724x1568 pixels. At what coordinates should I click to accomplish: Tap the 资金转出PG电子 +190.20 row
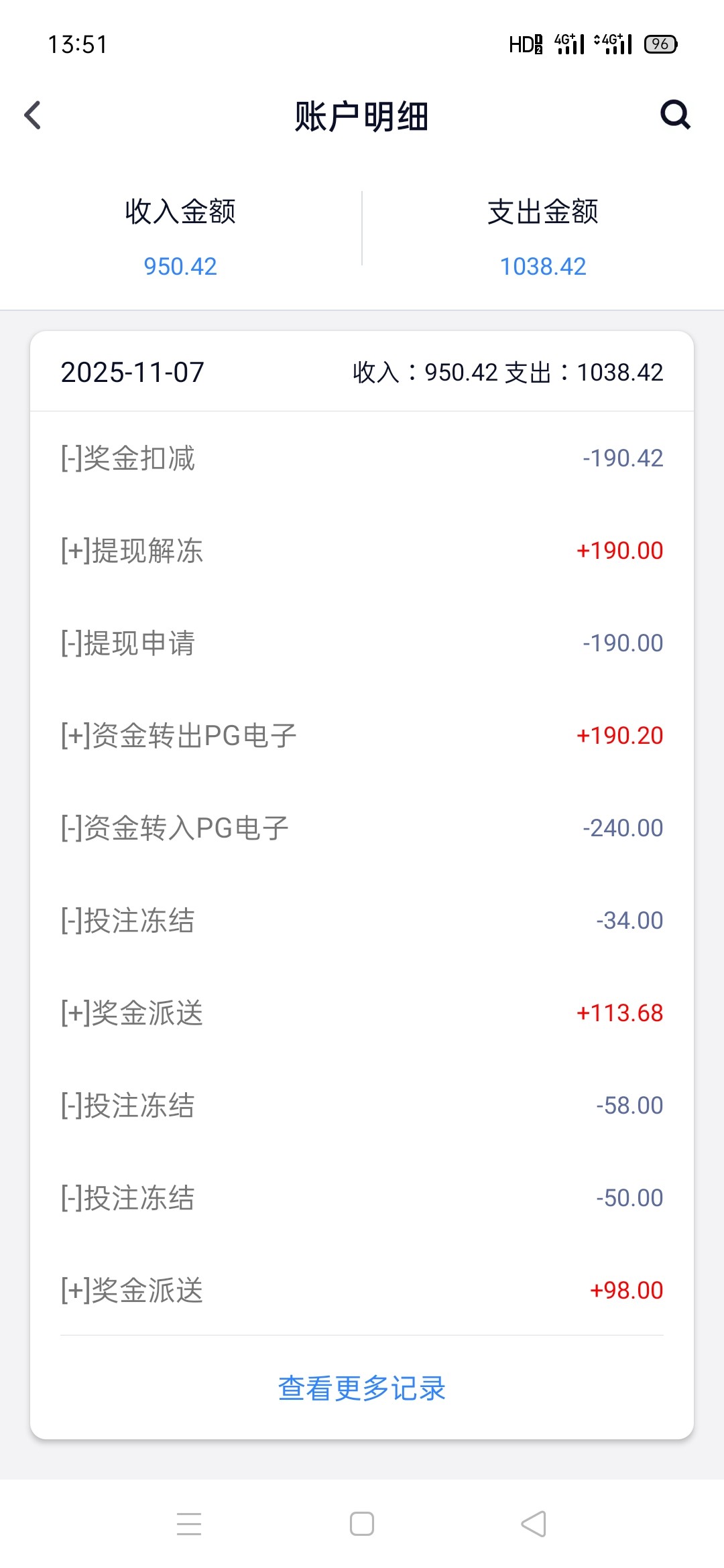(362, 735)
